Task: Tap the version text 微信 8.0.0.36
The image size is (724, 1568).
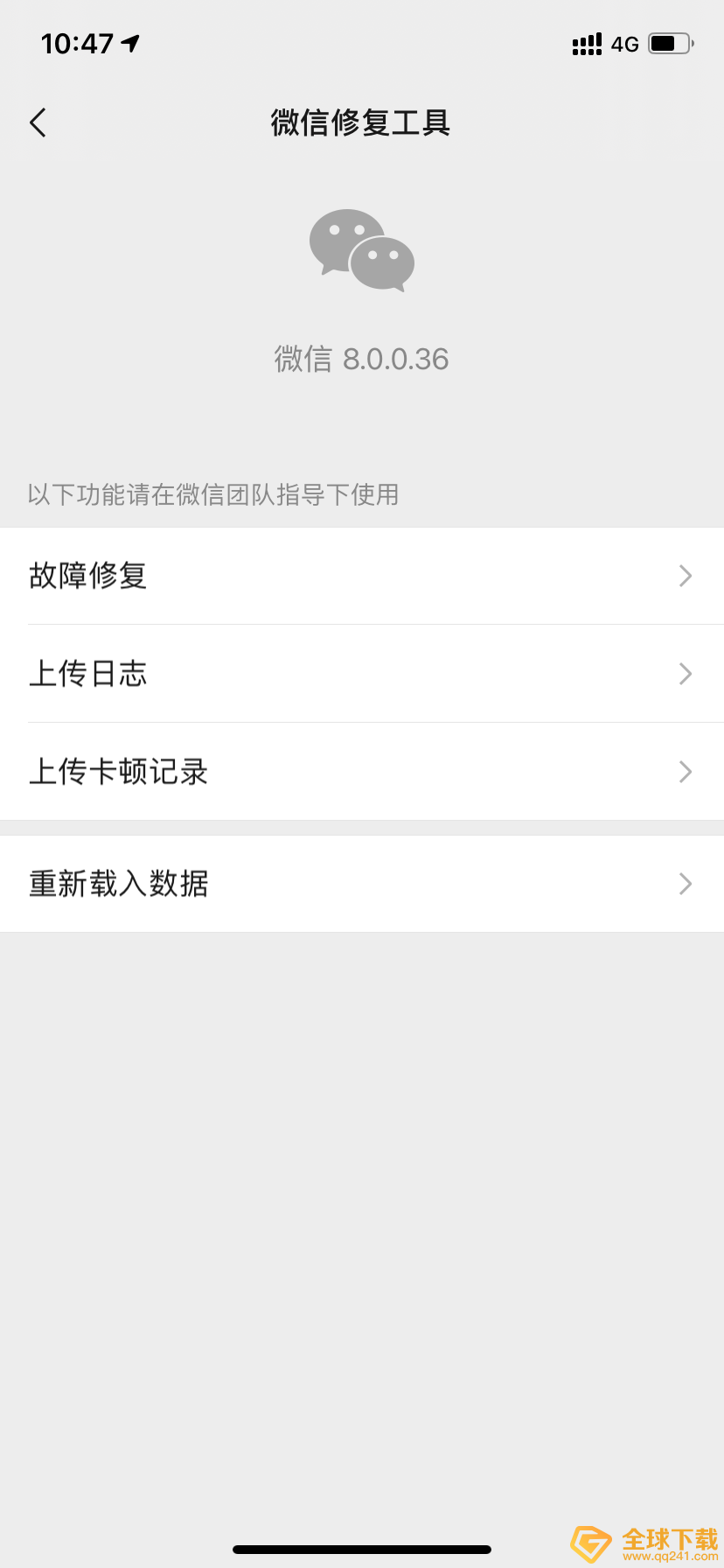Action: click(362, 359)
